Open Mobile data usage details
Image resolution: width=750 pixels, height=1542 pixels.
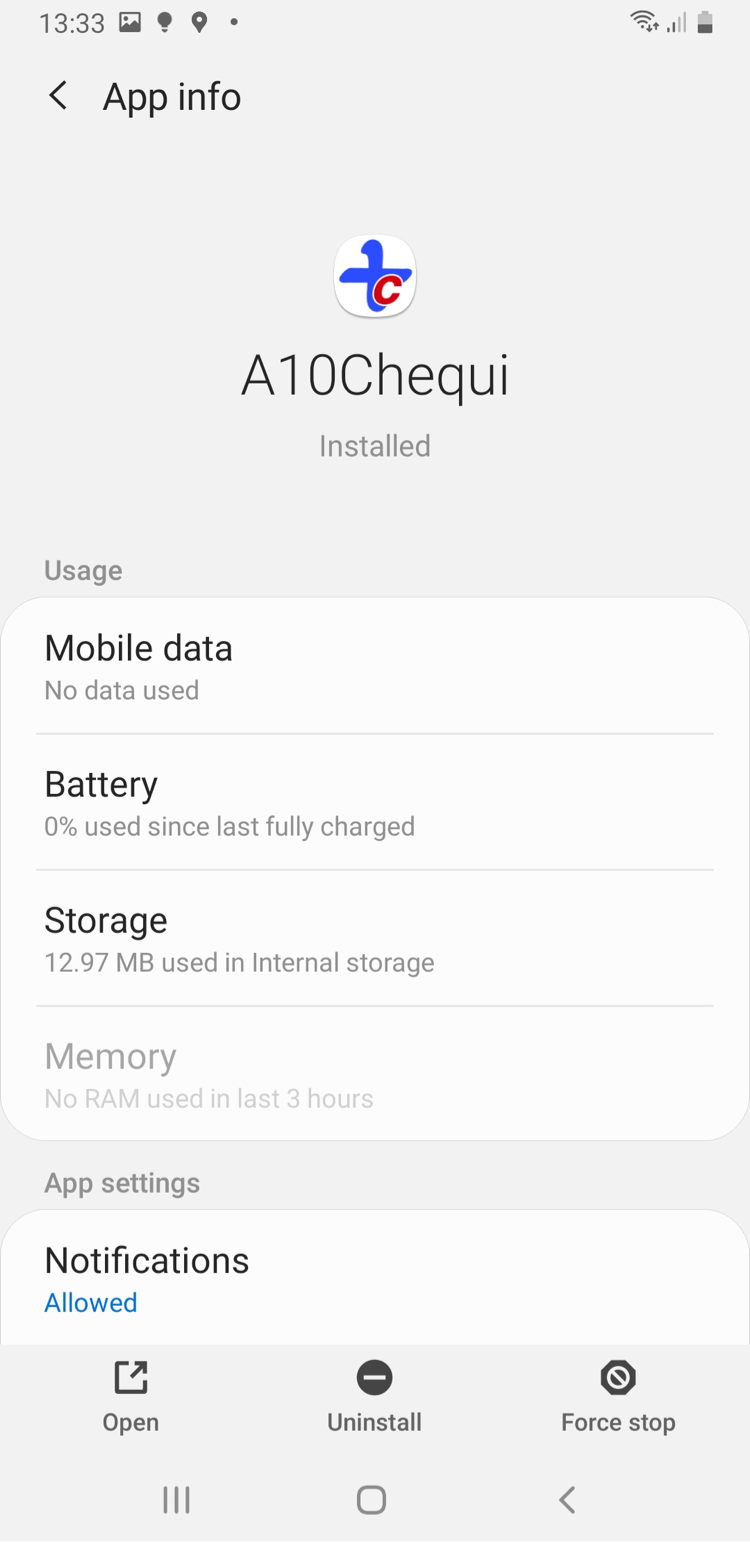(x=374, y=667)
